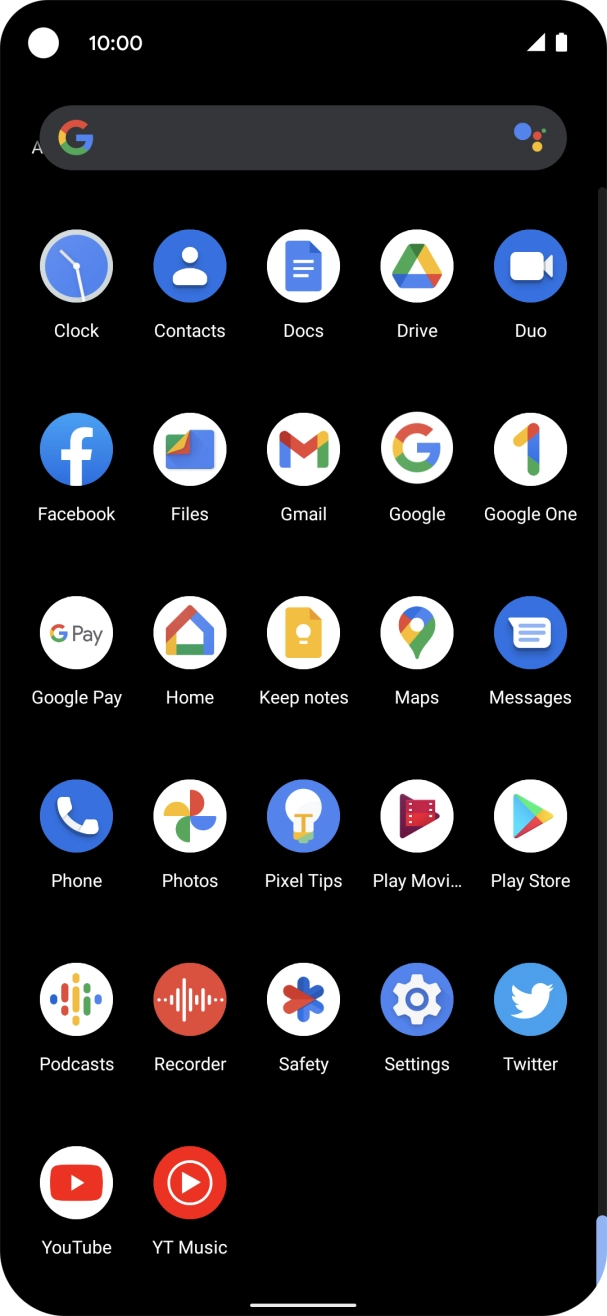Screen dimensions: 607x1316
Task: Launch Google Assistant from the search bar
Action: pos(529,138)
